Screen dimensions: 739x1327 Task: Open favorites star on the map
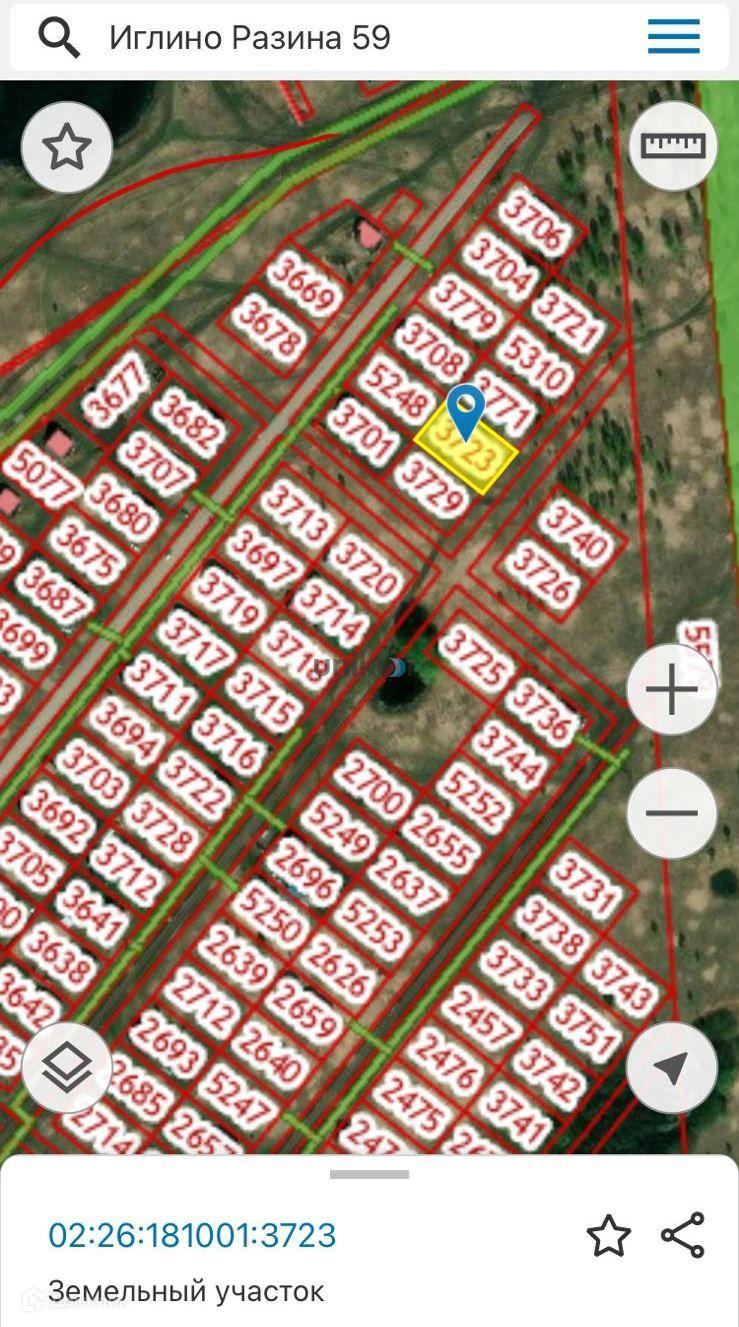pos(67,148)
